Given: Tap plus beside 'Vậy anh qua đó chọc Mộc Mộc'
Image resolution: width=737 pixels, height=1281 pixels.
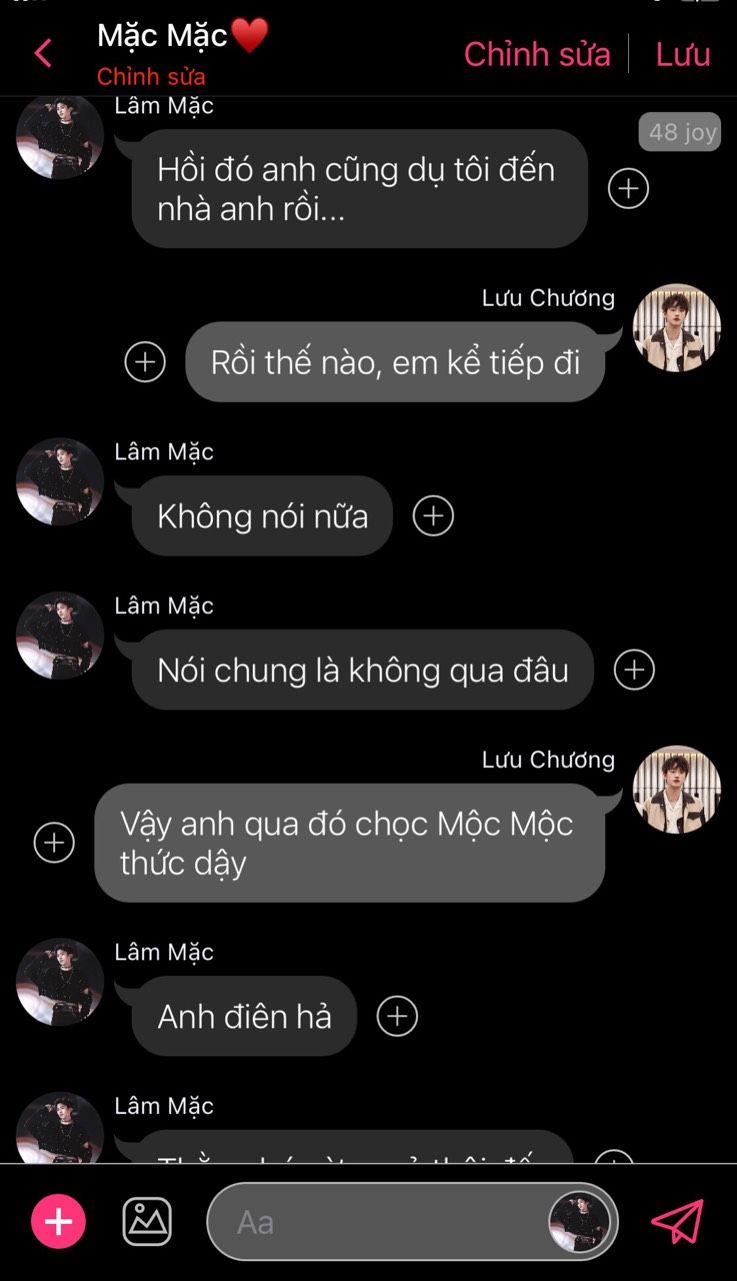Looking at the screenshot, I should [x=54, y=843].
